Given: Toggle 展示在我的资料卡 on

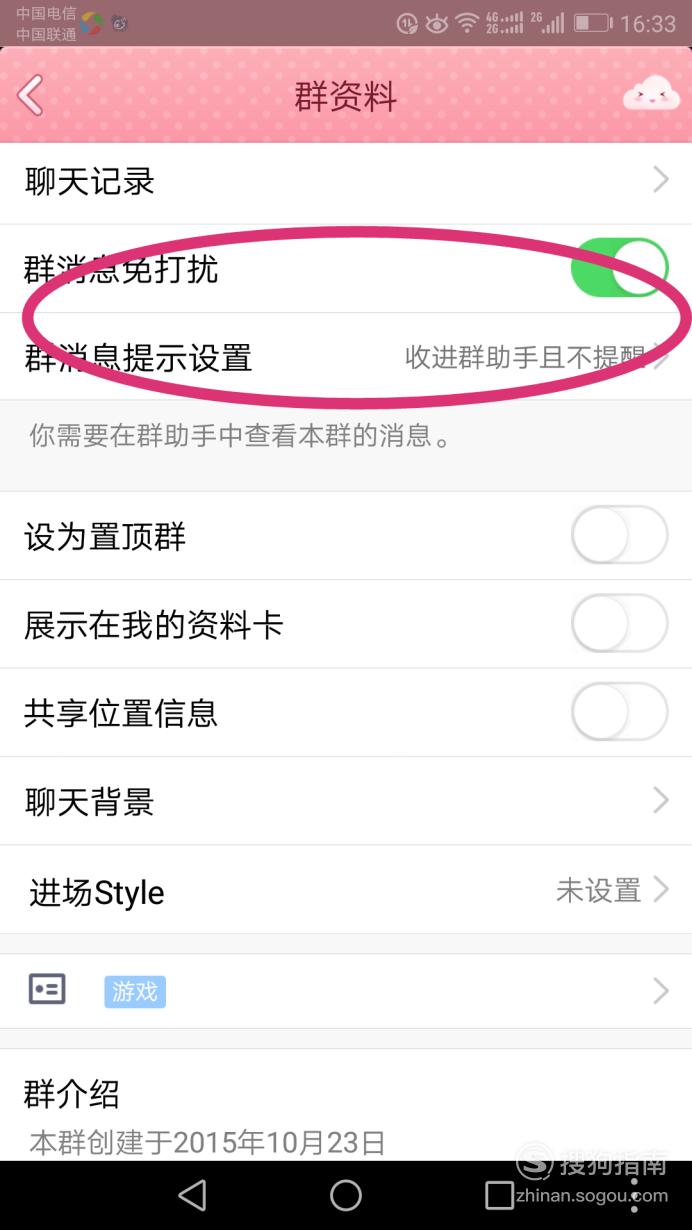Looking at the screenshot, I should pyautogui.click(x=619, y=625).
